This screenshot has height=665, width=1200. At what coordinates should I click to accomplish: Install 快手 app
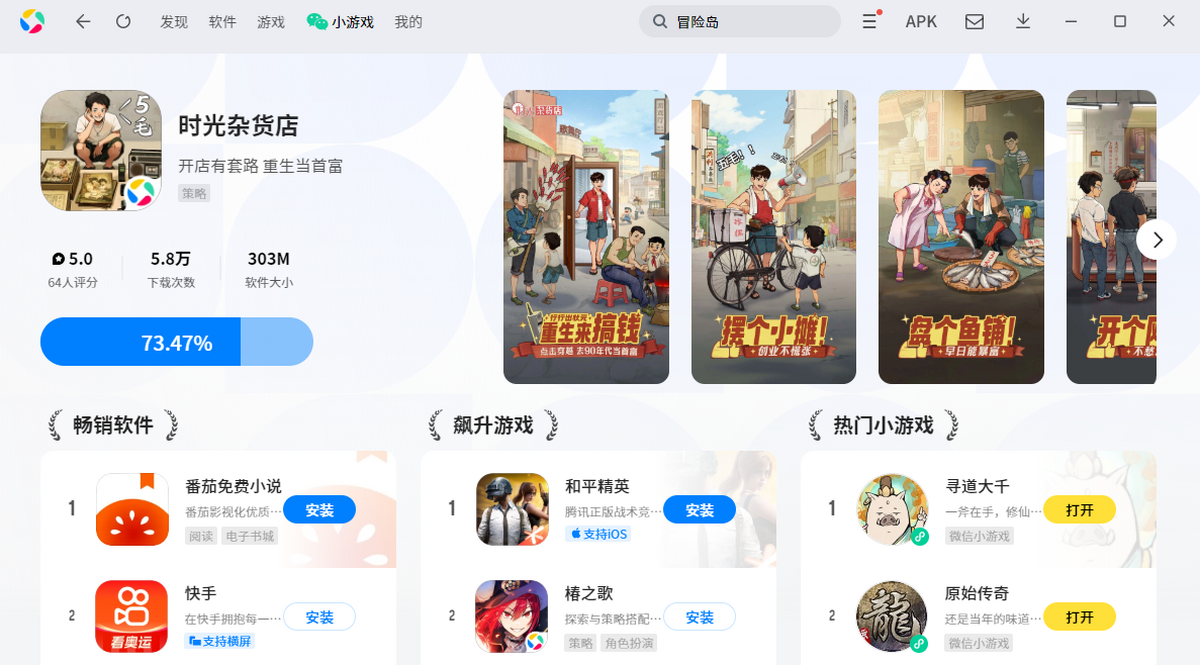click(320, 617)
